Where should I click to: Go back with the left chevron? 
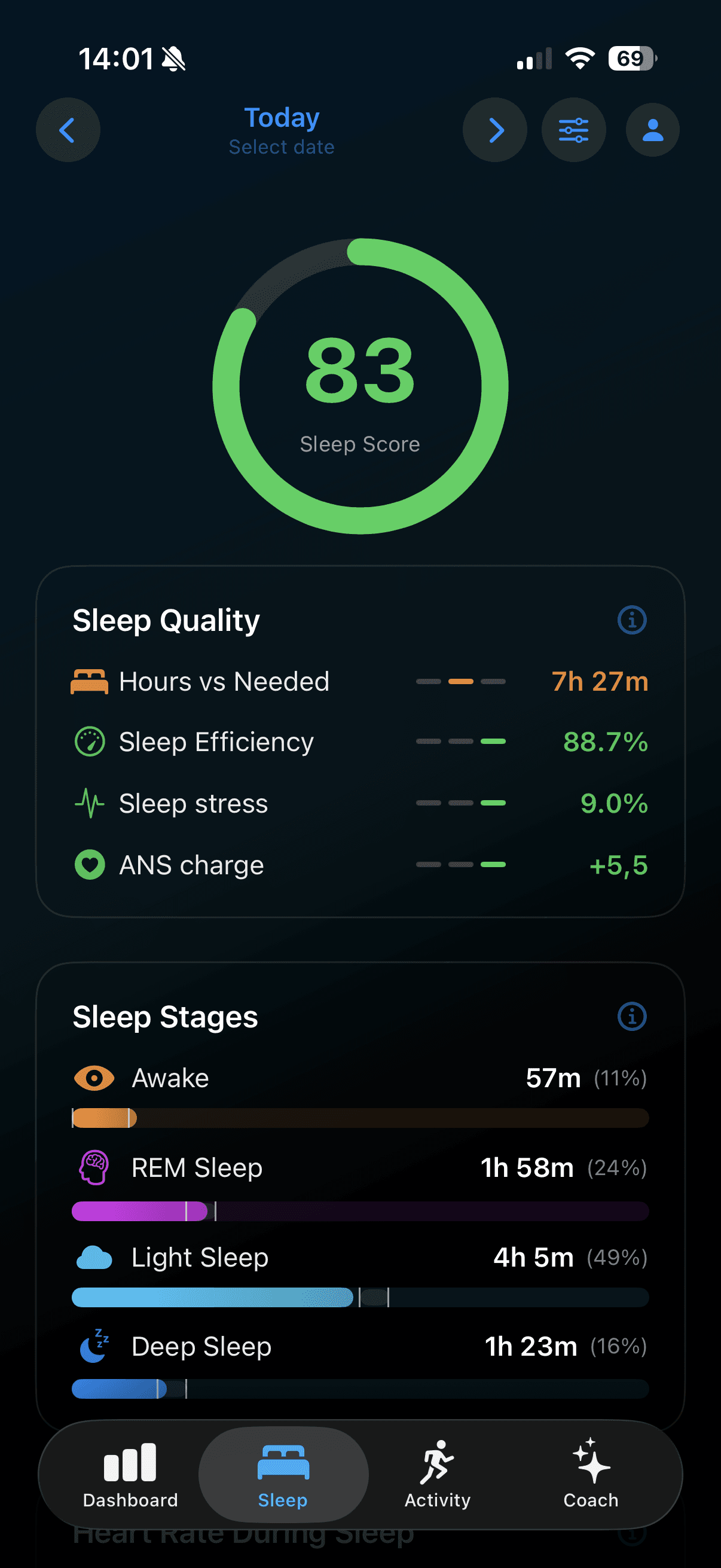click(68, 130)
